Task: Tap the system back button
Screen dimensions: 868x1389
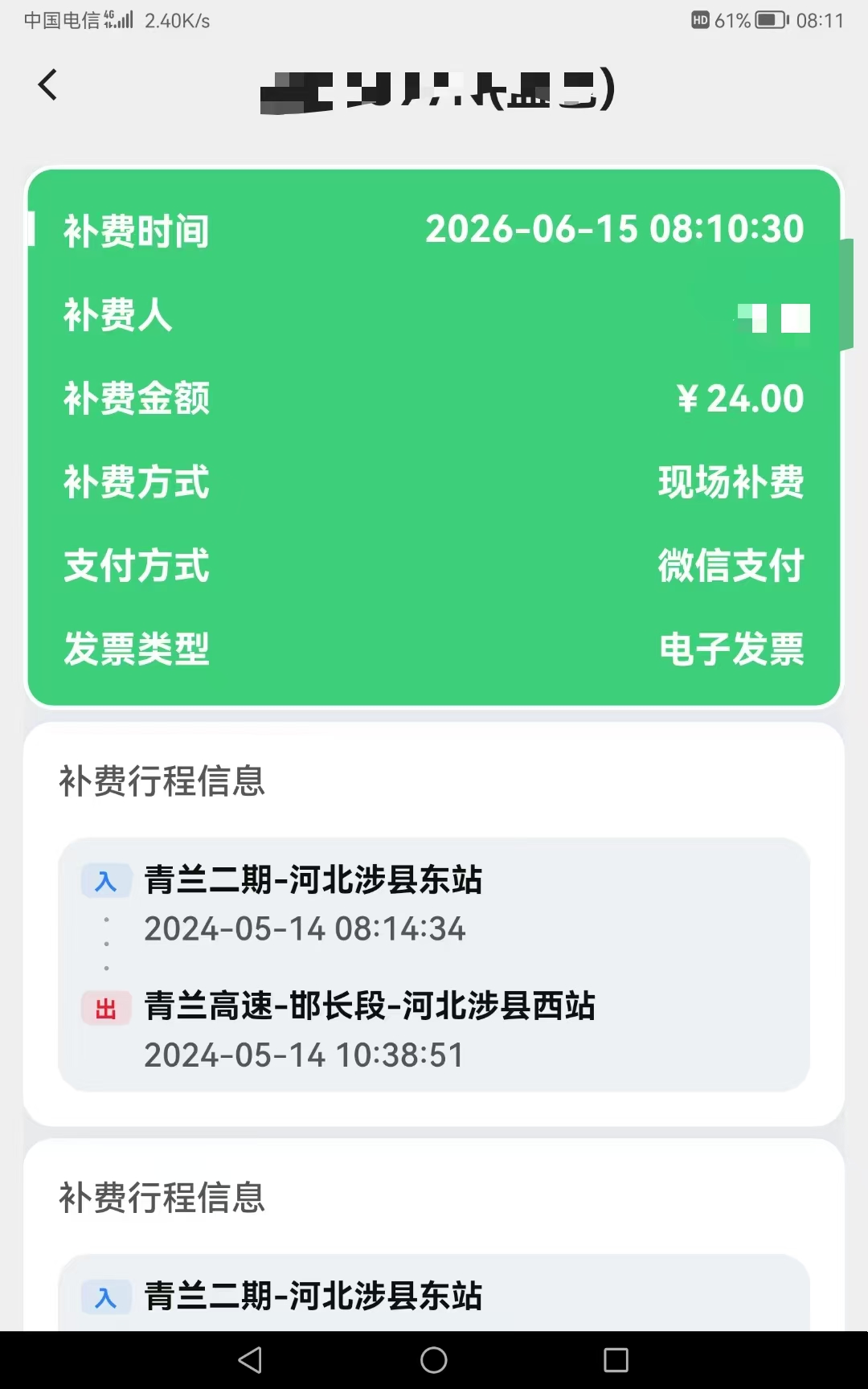Action: coord(250,1359)
